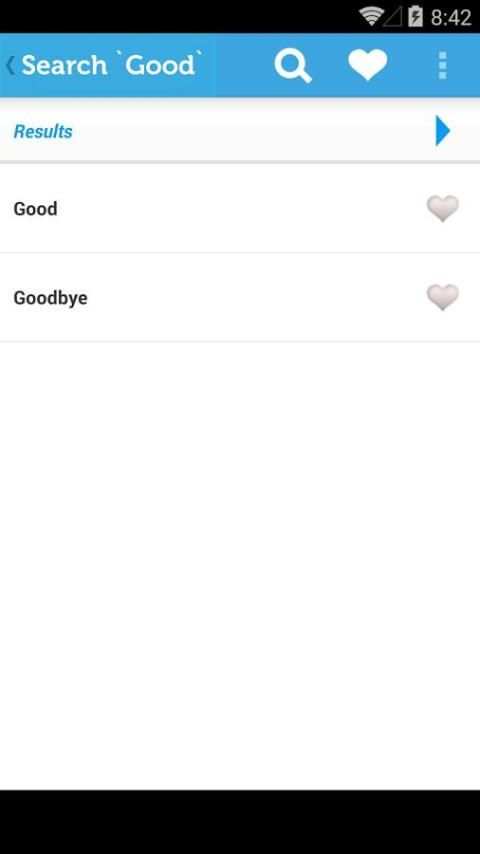Favorite the Goodbye entry heart
Screen dimensions: 480x854
point(442,297)
